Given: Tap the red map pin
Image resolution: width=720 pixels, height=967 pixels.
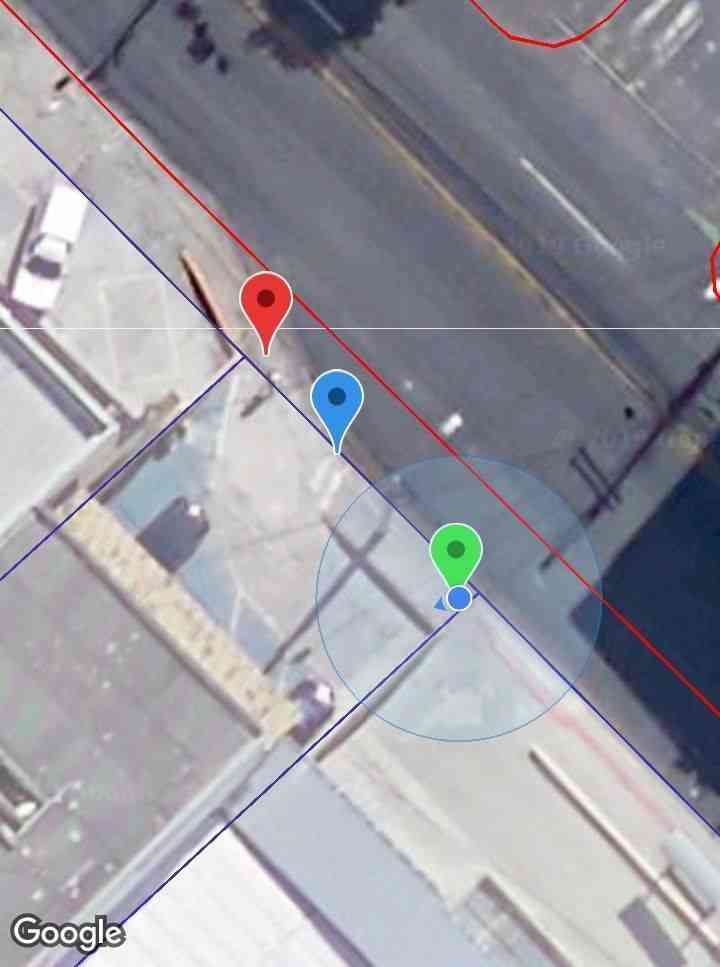Looking at the screenshot, I should click(x=266, y=301).
